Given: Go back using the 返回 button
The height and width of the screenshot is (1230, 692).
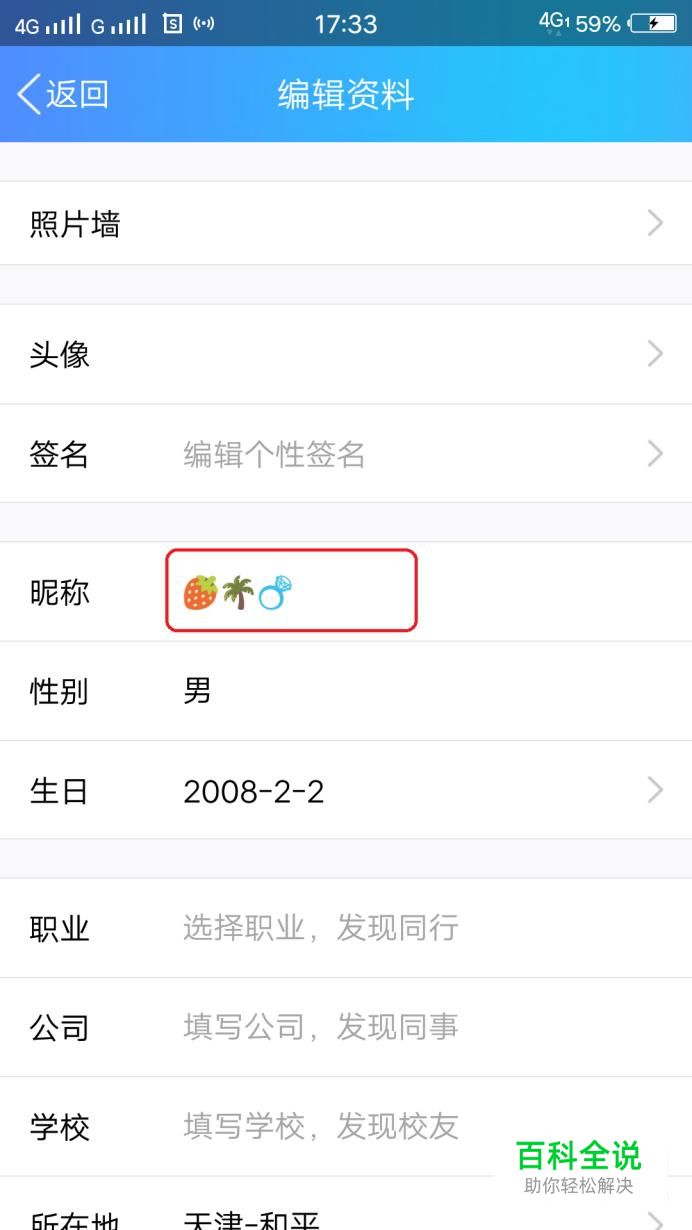Looking at the screenshot, I should pyautogui.click(x=62, y=95).
